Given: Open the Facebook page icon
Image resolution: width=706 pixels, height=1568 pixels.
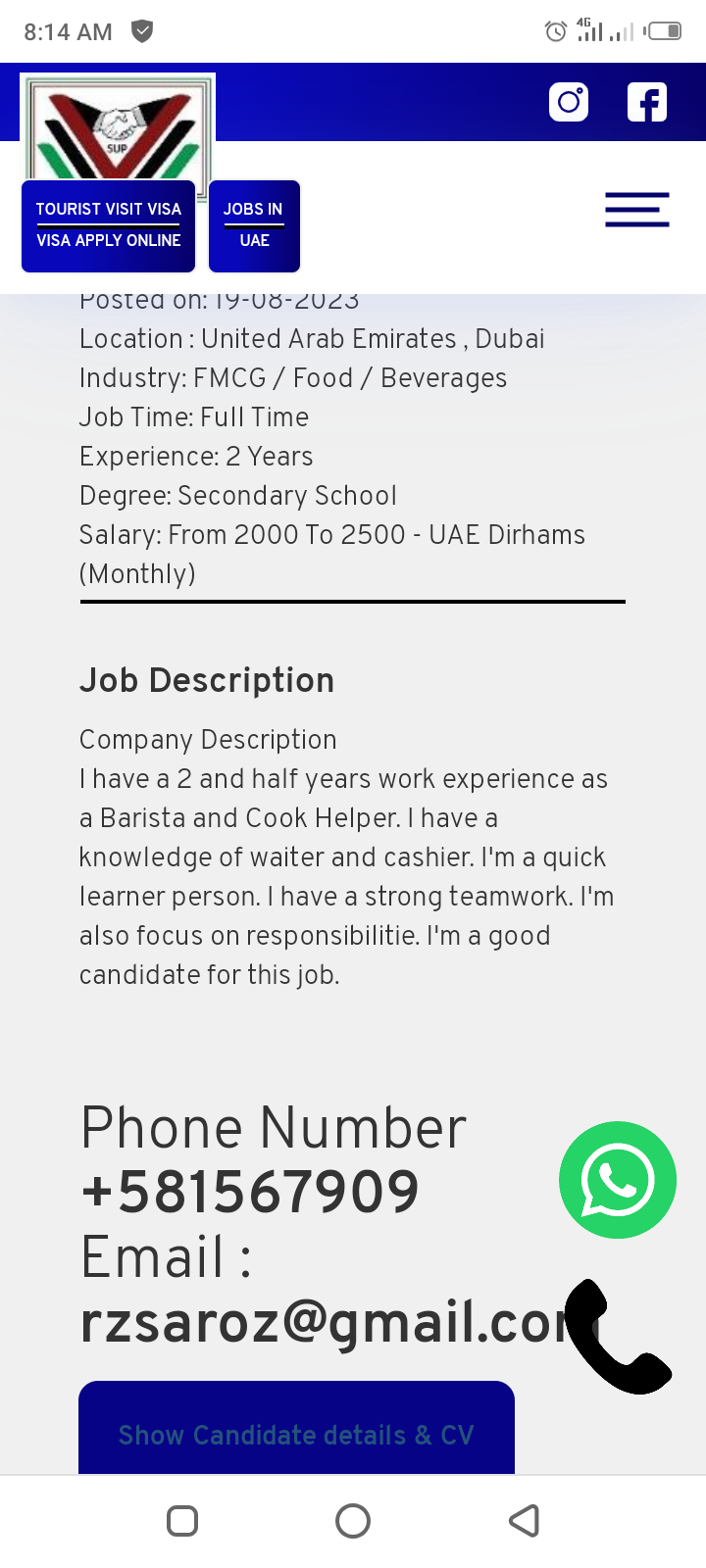Looking at the screenshot, I should click(647, 102).
